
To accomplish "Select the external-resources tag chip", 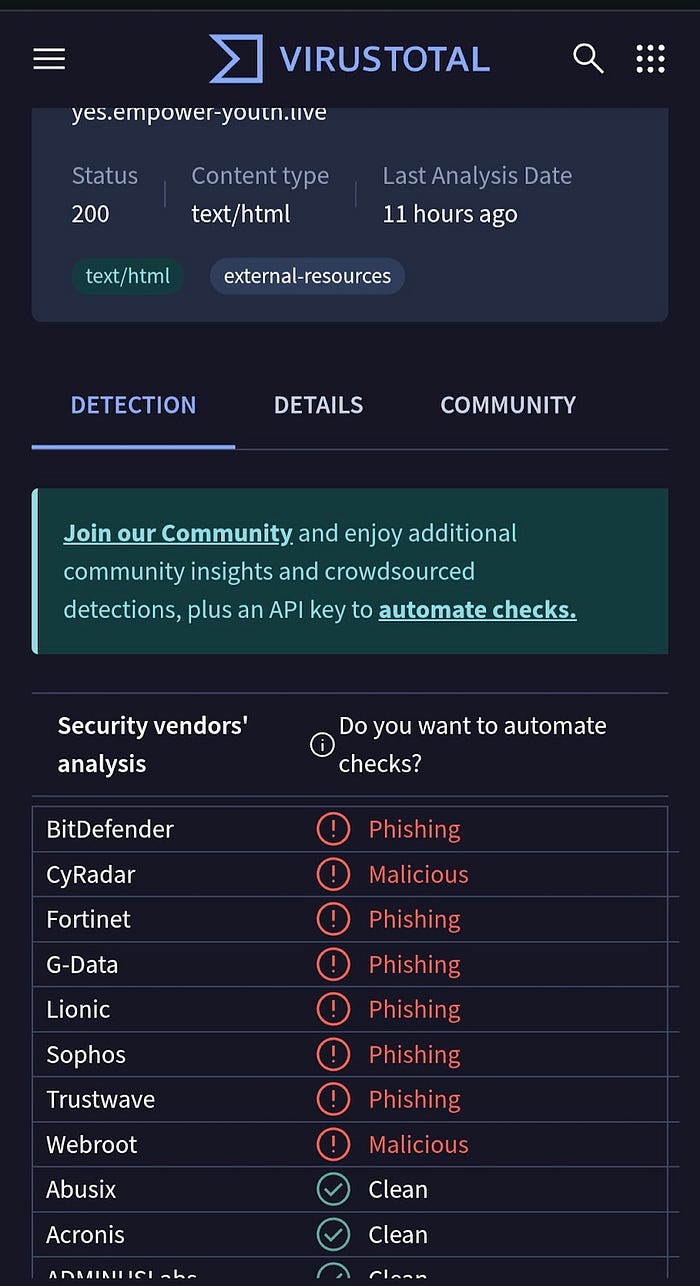I will (x=307, y=276).
